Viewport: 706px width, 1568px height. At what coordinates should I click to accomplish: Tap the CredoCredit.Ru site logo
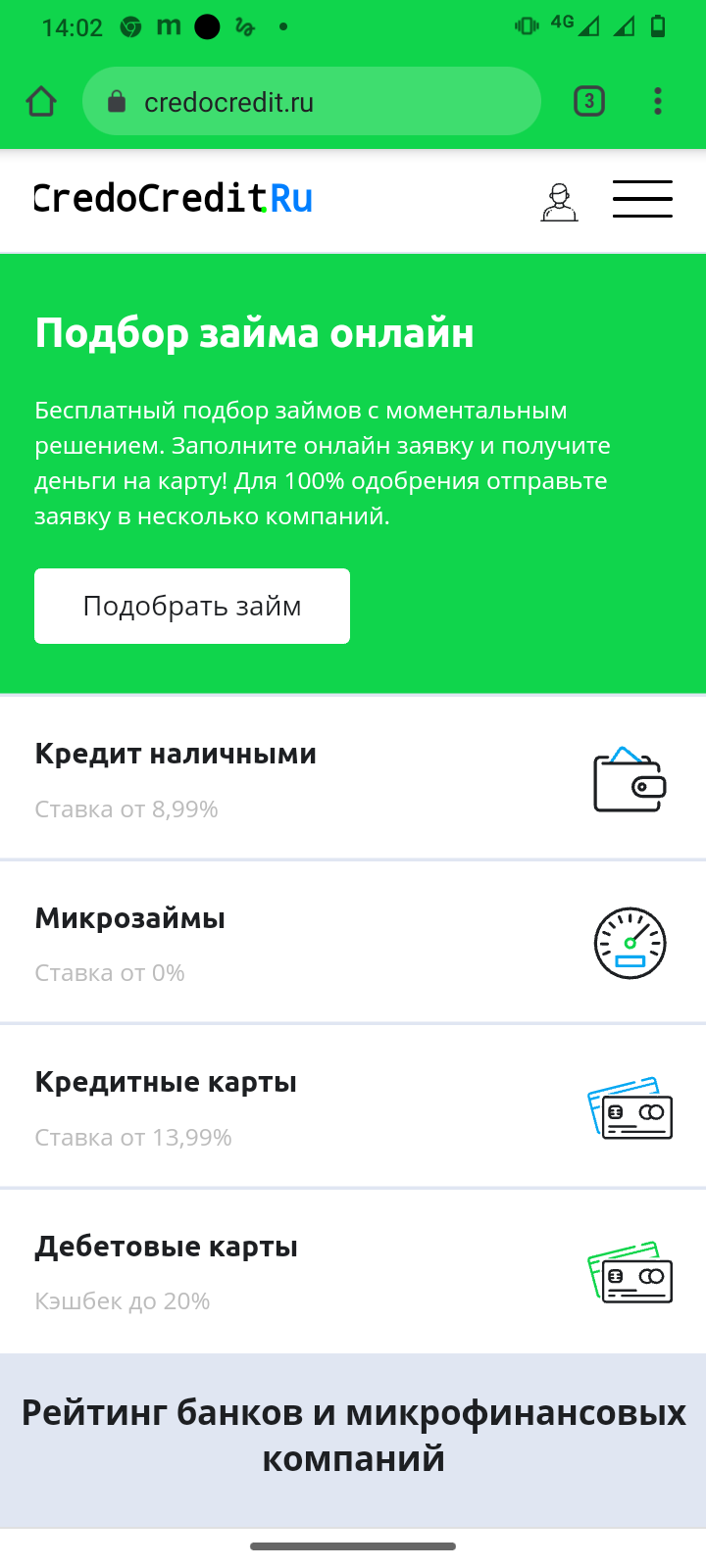click(174, 199)
